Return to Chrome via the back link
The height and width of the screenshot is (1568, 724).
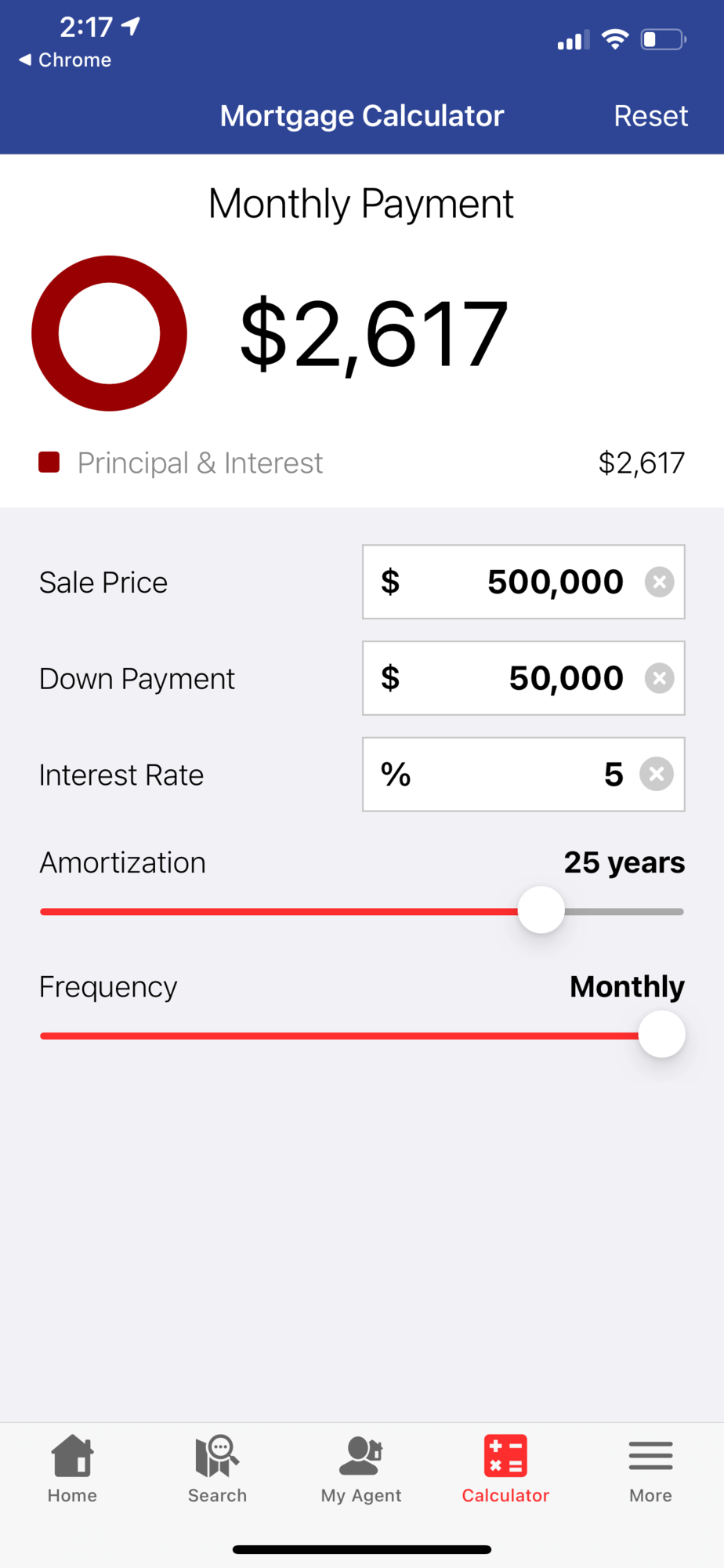click(63, 60)
